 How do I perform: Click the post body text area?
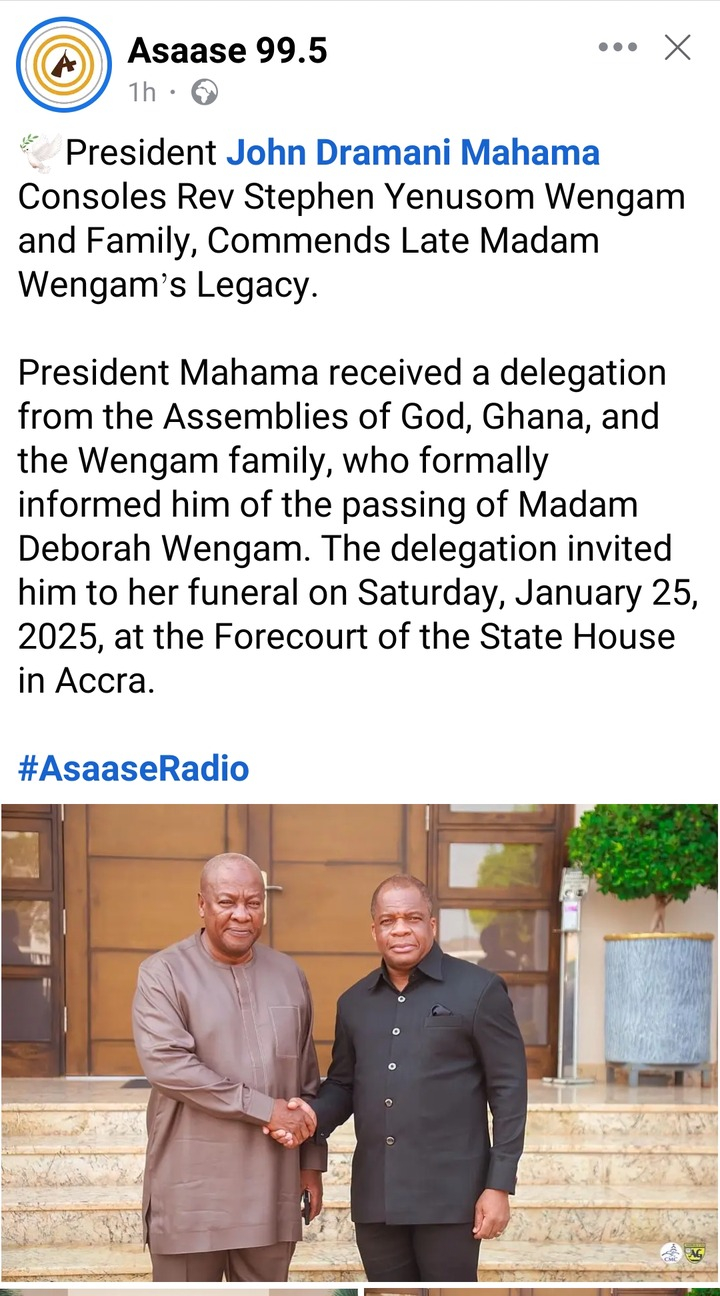click(350, 500)
